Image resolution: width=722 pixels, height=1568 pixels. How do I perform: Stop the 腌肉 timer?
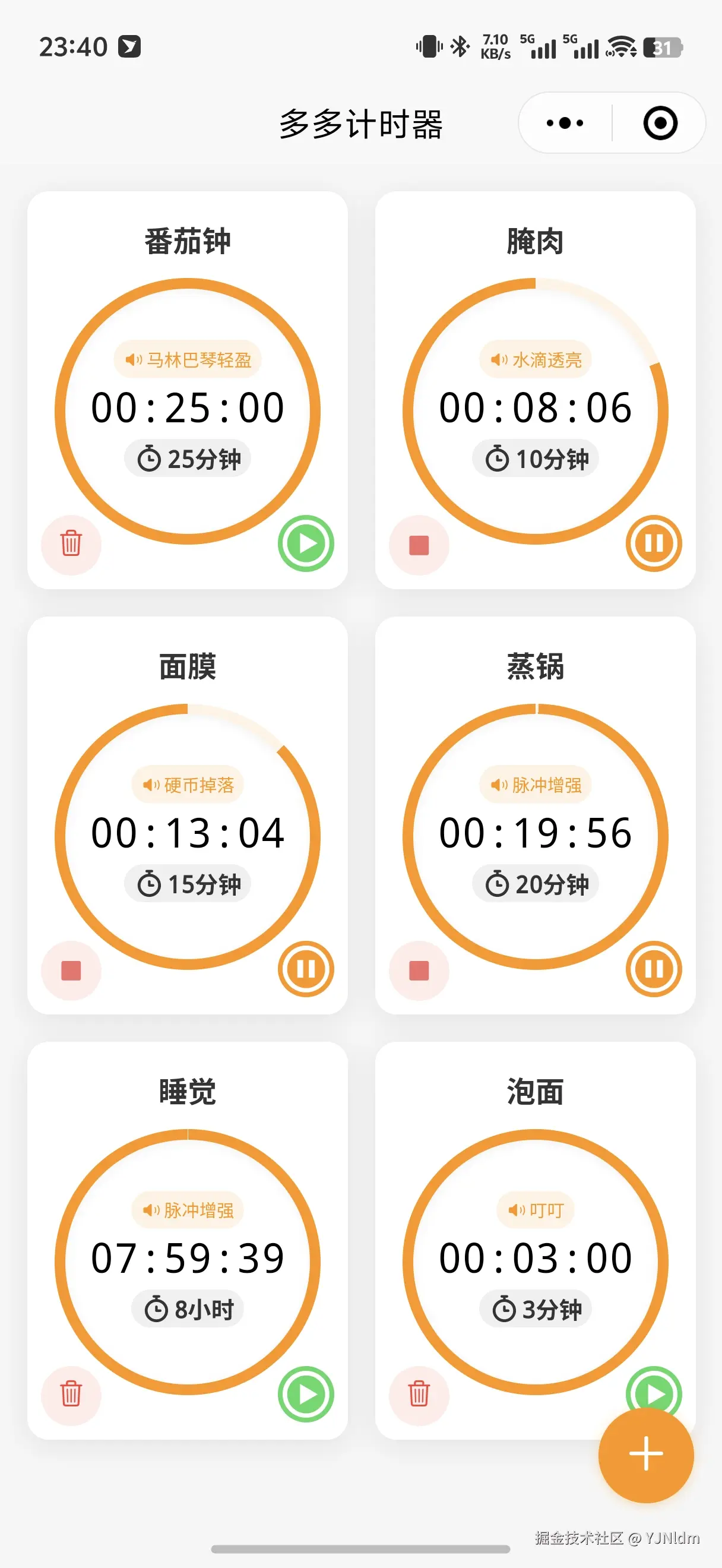pyautogui.click(x=419, y=545)
